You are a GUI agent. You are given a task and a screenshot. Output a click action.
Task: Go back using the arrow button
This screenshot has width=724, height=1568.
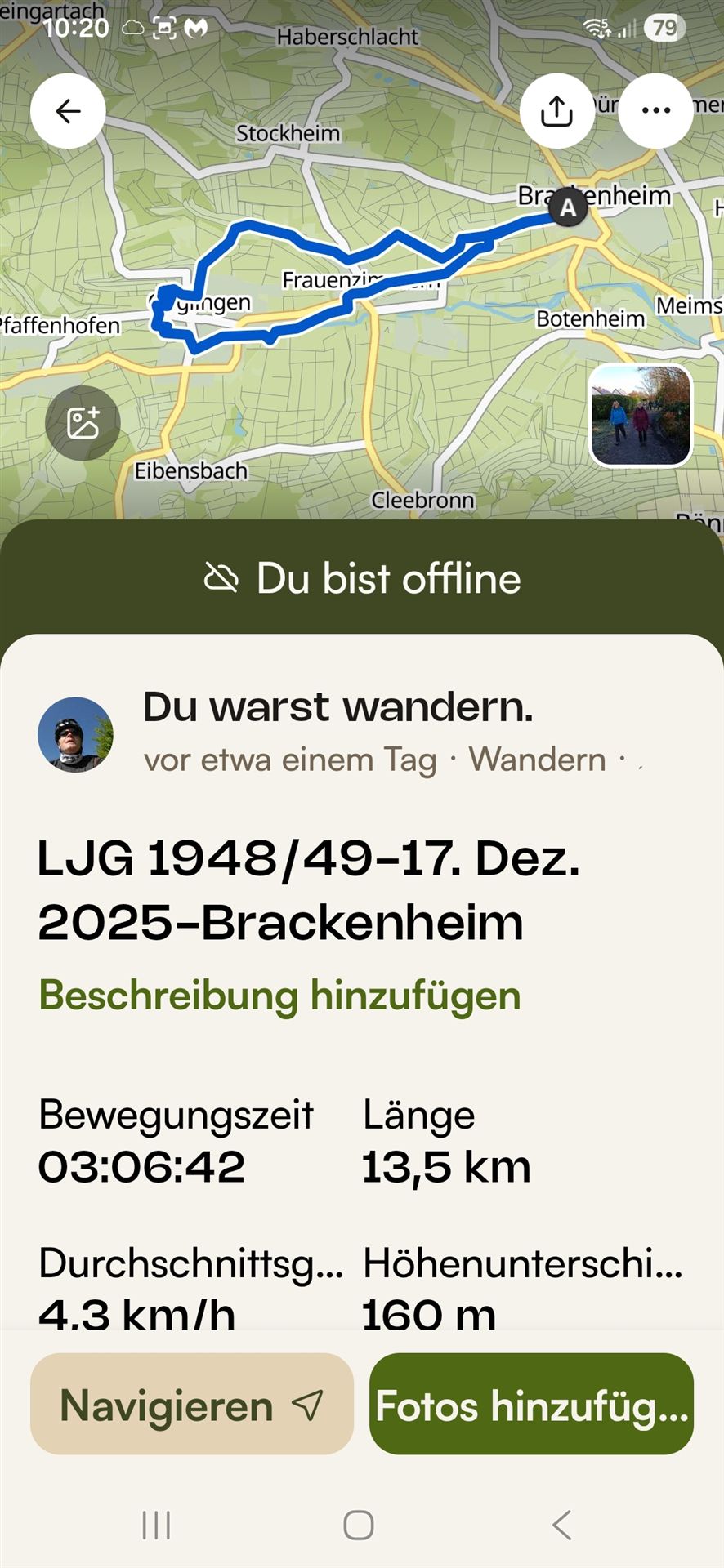(x=68, y=111)
